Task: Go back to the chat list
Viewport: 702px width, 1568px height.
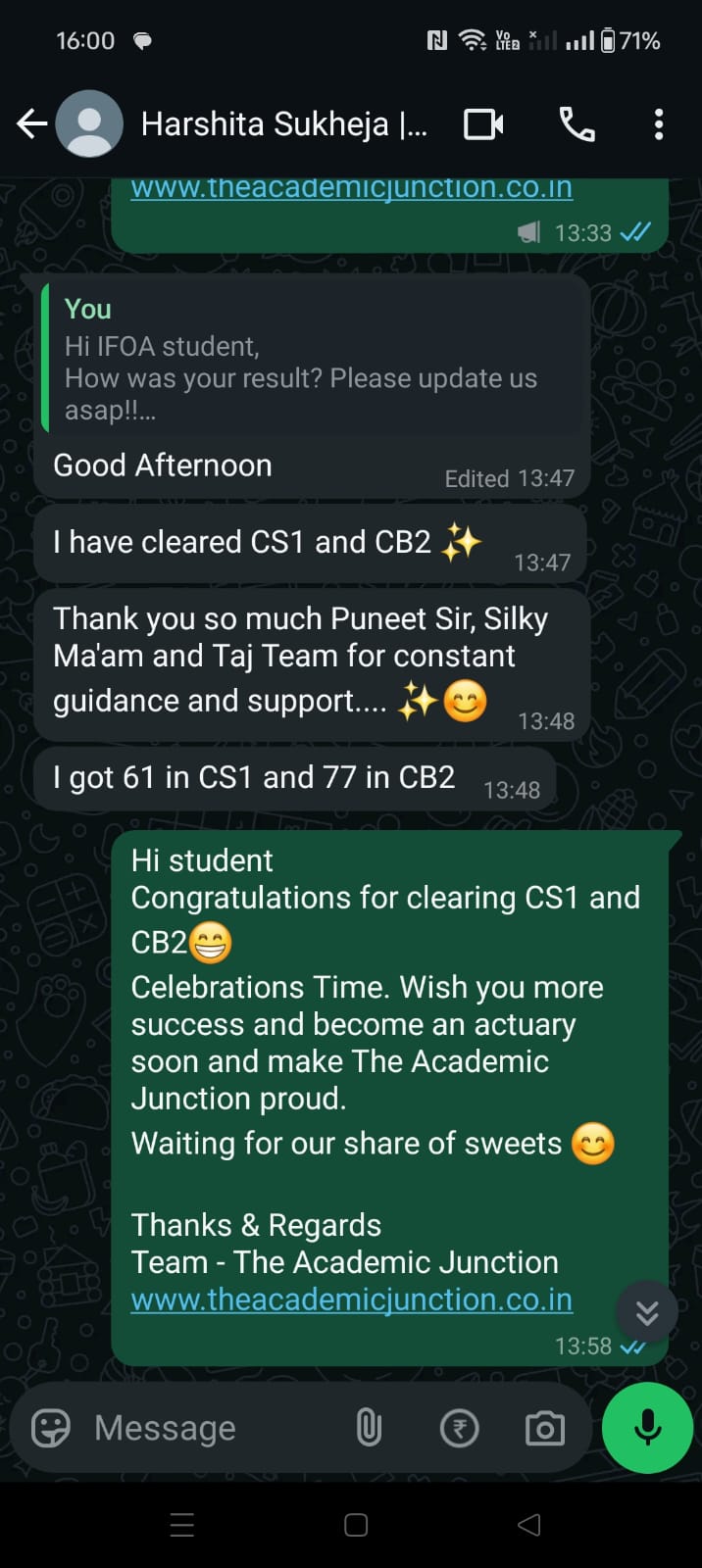Action: (x=31, y=124)
